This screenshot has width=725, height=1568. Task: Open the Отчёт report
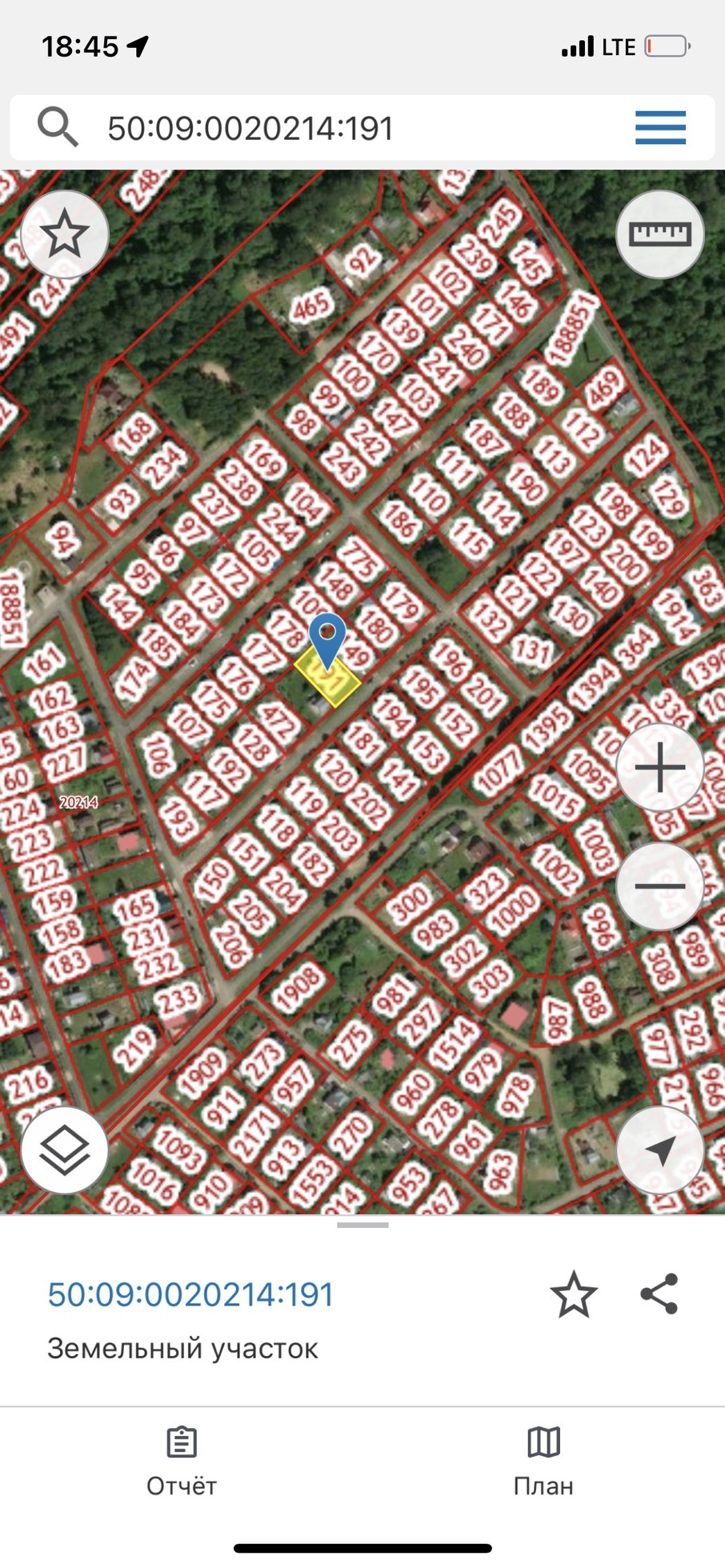coord(182,1462)
